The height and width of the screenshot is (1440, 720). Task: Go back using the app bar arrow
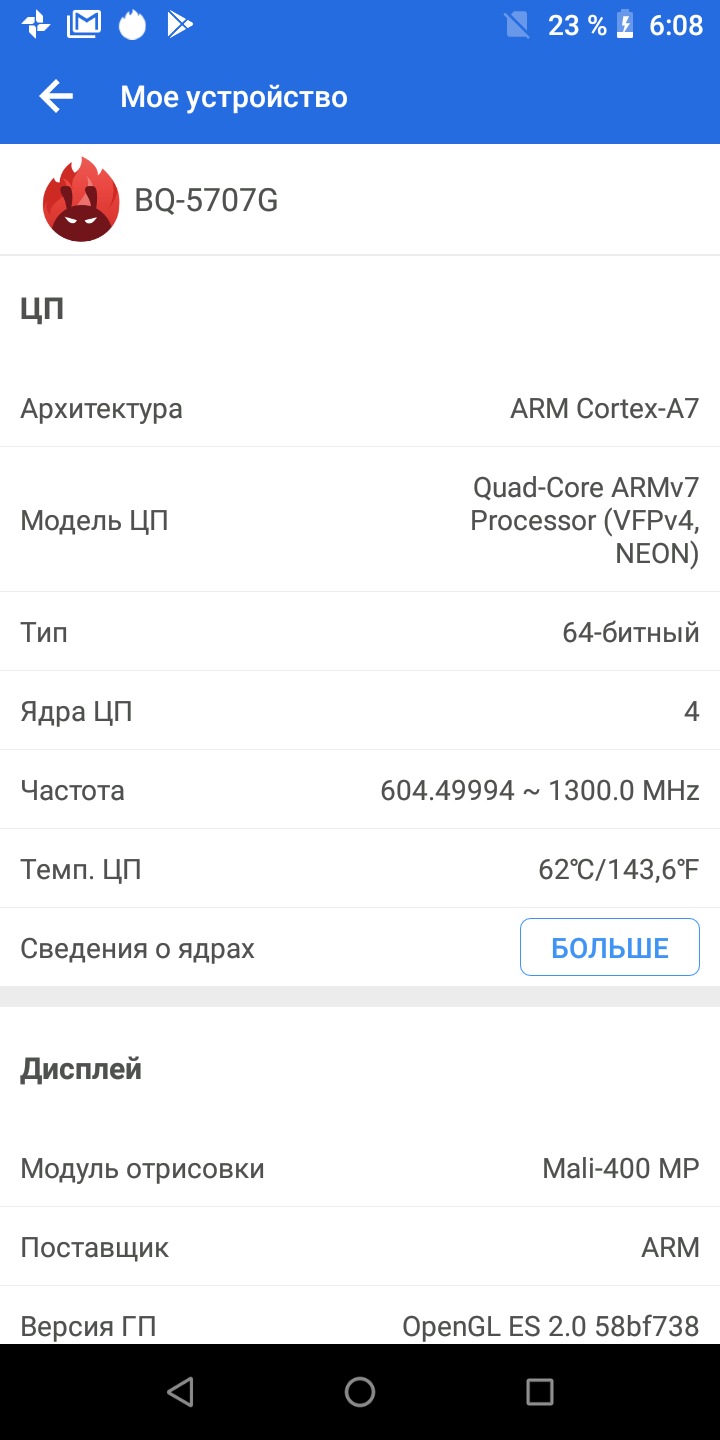[x=56, y=96]
